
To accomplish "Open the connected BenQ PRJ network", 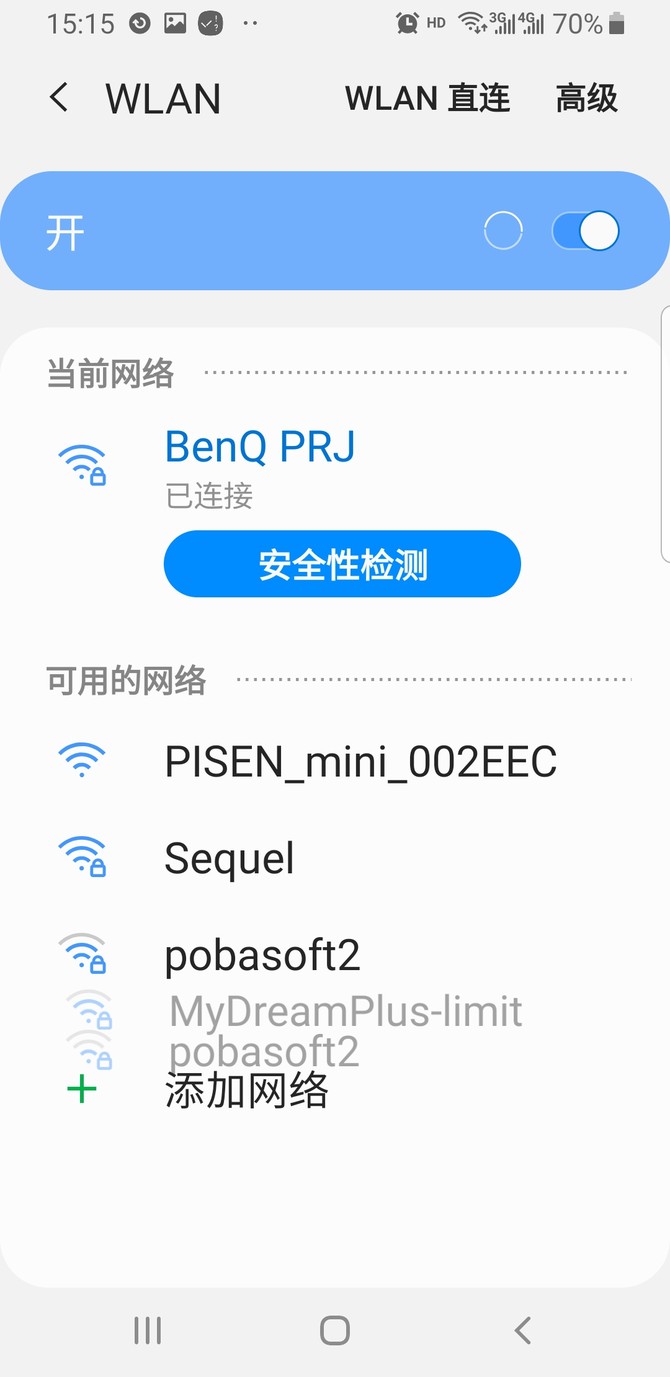I will coord(260,447).
